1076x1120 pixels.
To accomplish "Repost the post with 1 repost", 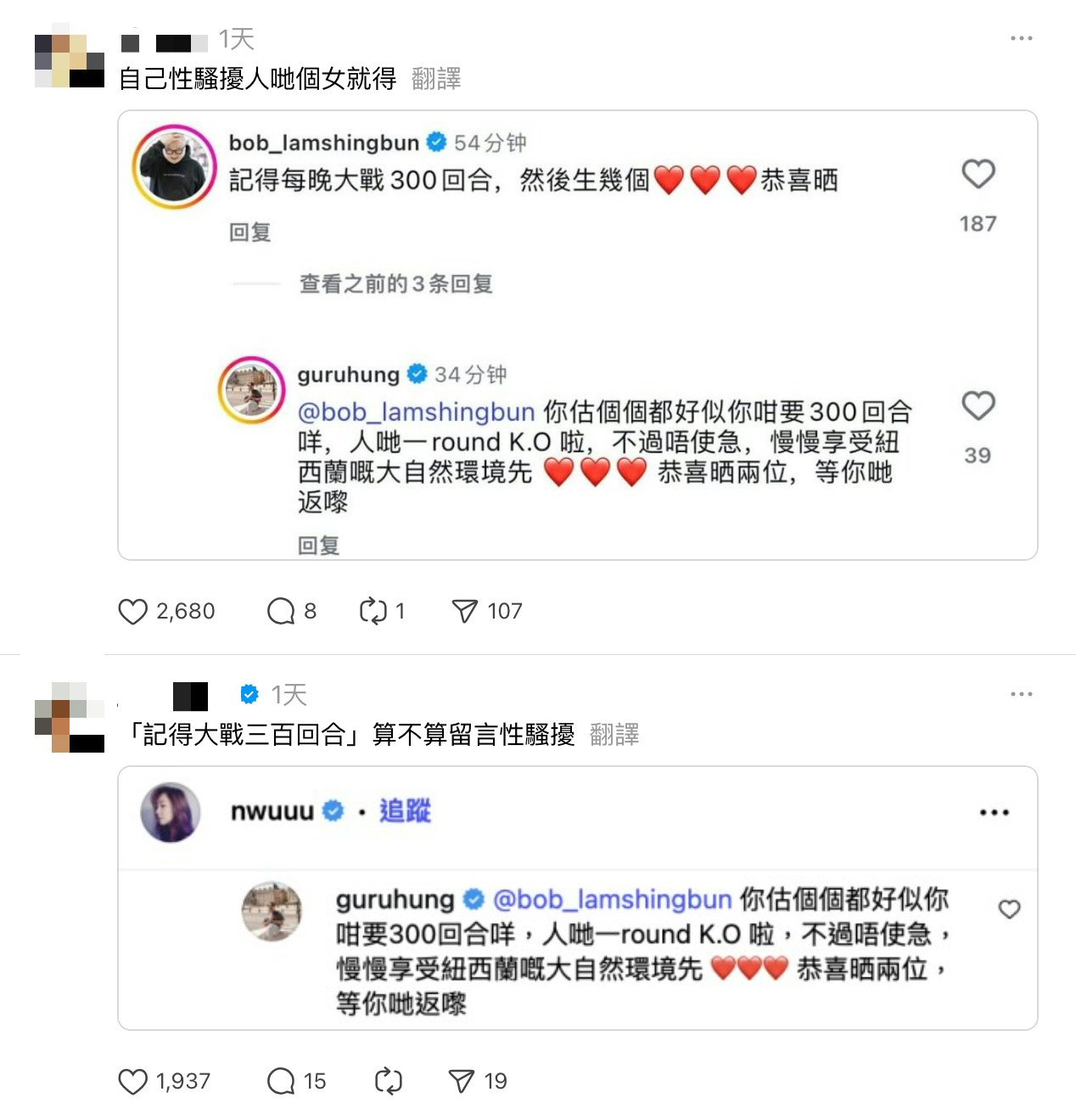I will tap(373, 611).
